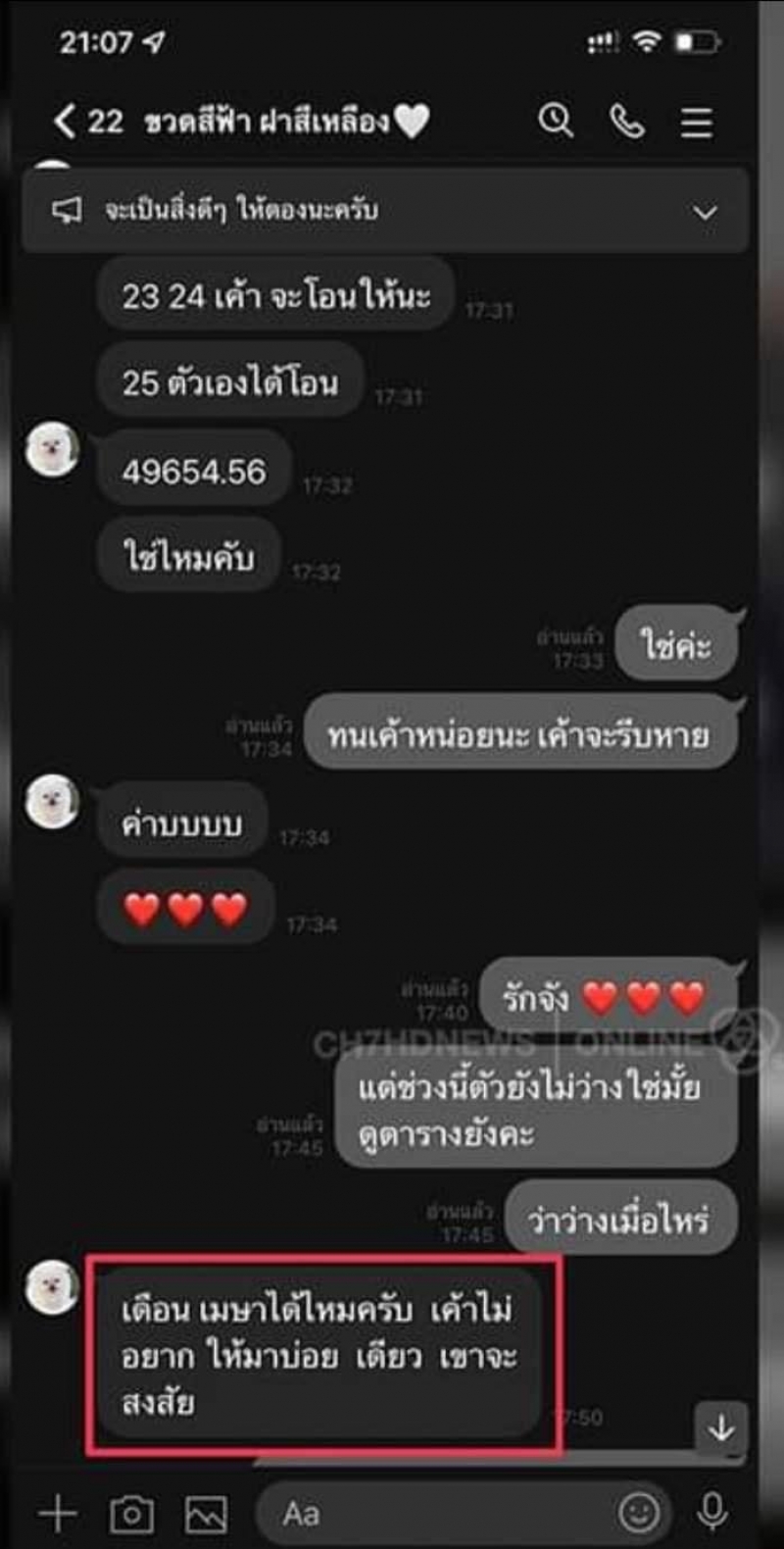Image resolution: width=784 pixels, height=1549 pixels.
Task: Open the plus attachment options
Action: [x=57, y=1513]
